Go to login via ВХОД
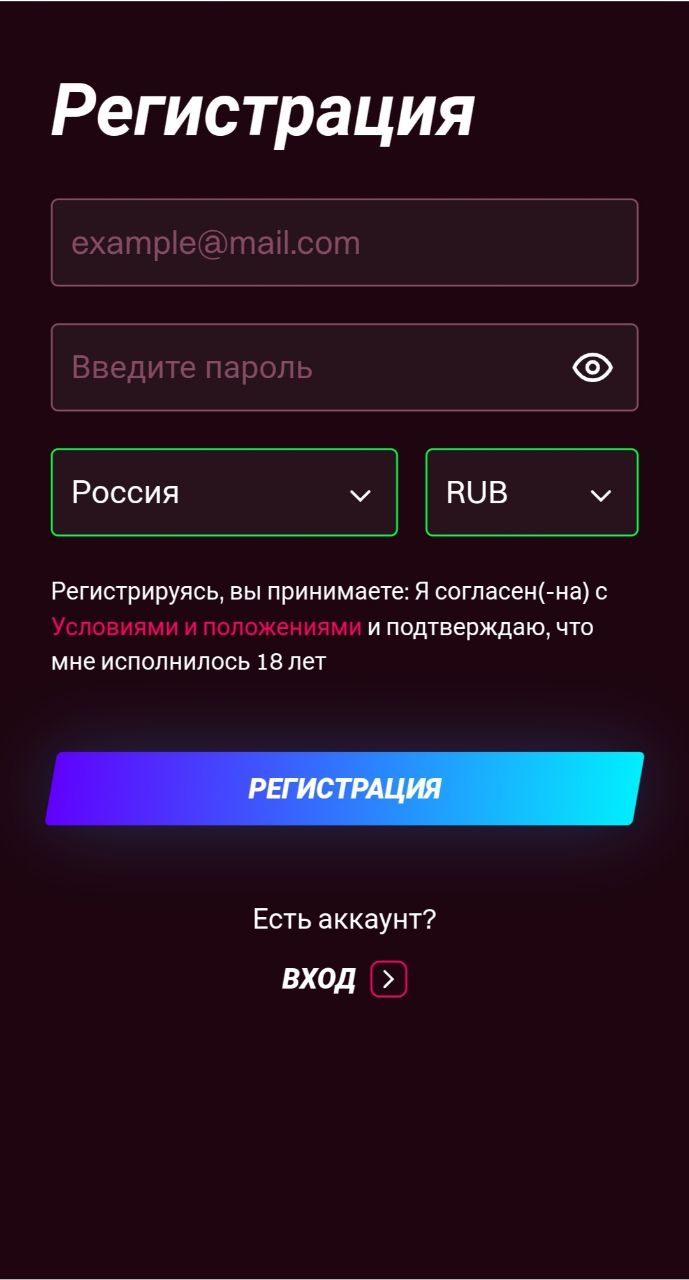689x1280 pixels. pos(343,979)
